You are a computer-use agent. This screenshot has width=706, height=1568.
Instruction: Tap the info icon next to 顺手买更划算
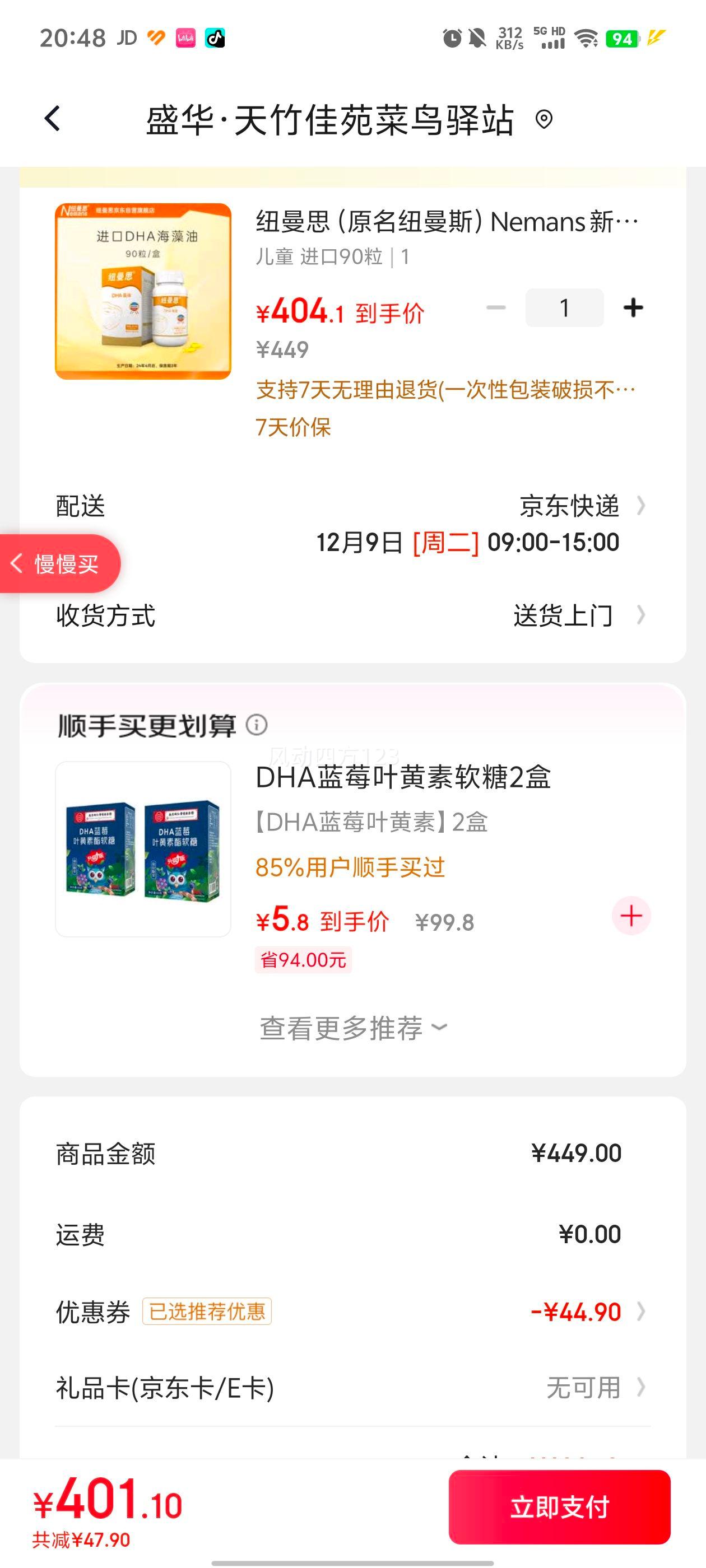click(257, 725)
